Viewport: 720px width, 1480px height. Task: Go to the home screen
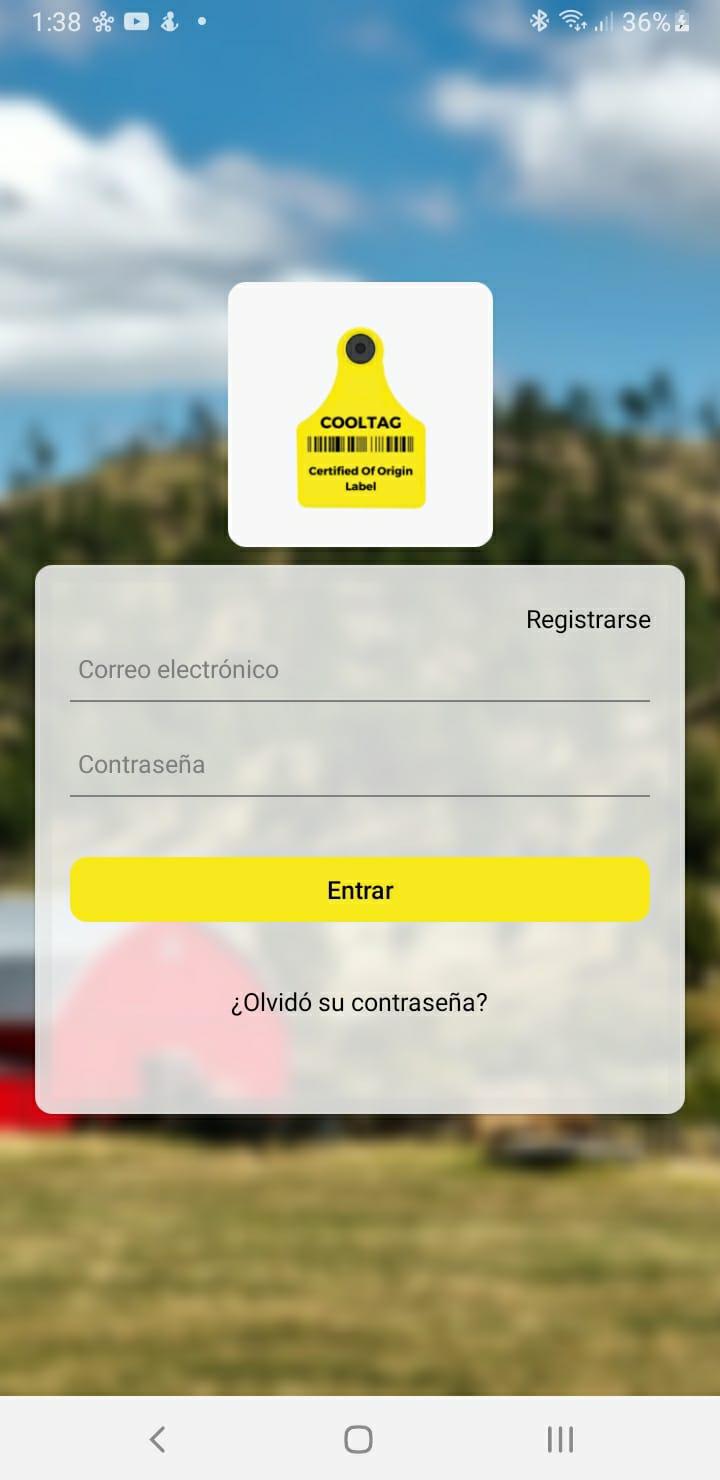(x=358, y=1439)
